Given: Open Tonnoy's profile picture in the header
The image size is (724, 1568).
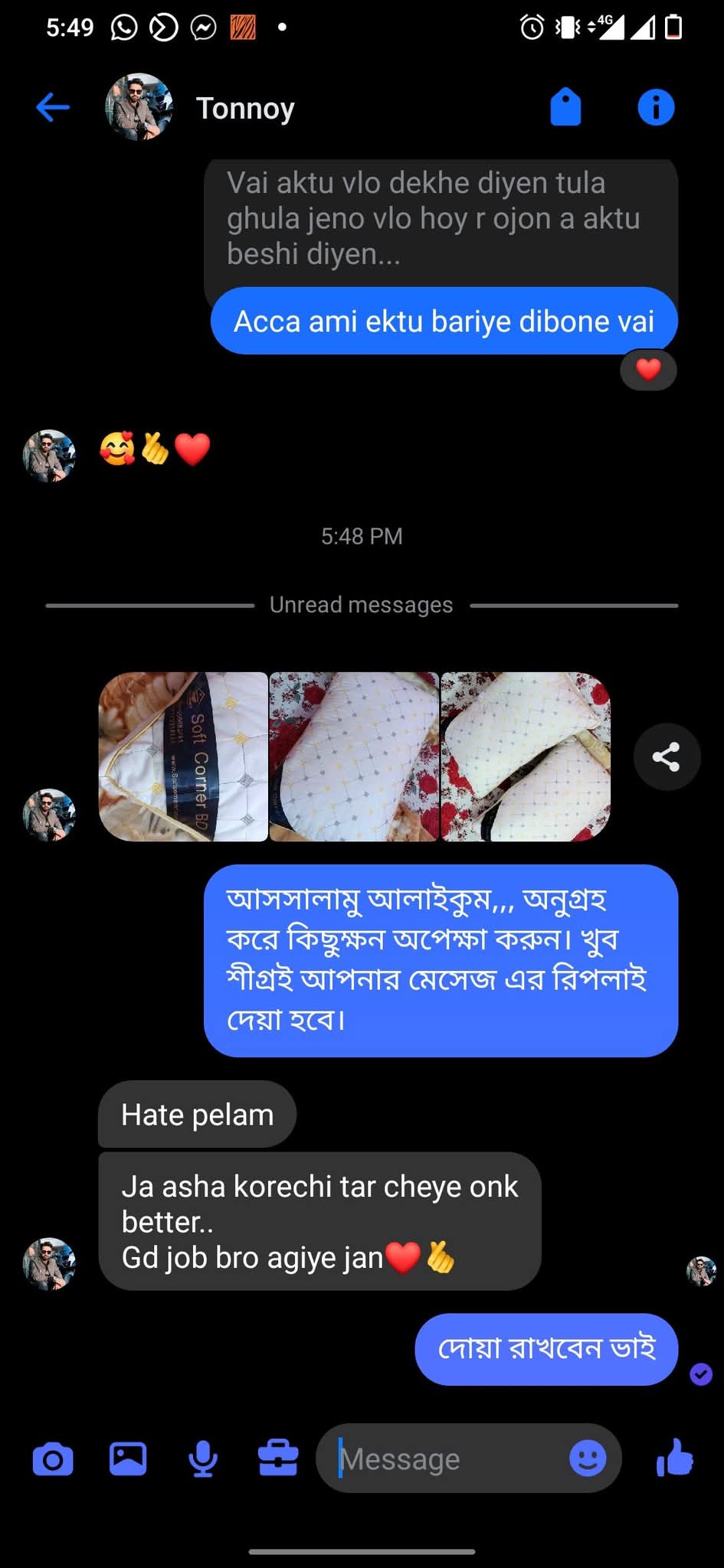Looking at the screenshot, I should [x=139, y=107].
